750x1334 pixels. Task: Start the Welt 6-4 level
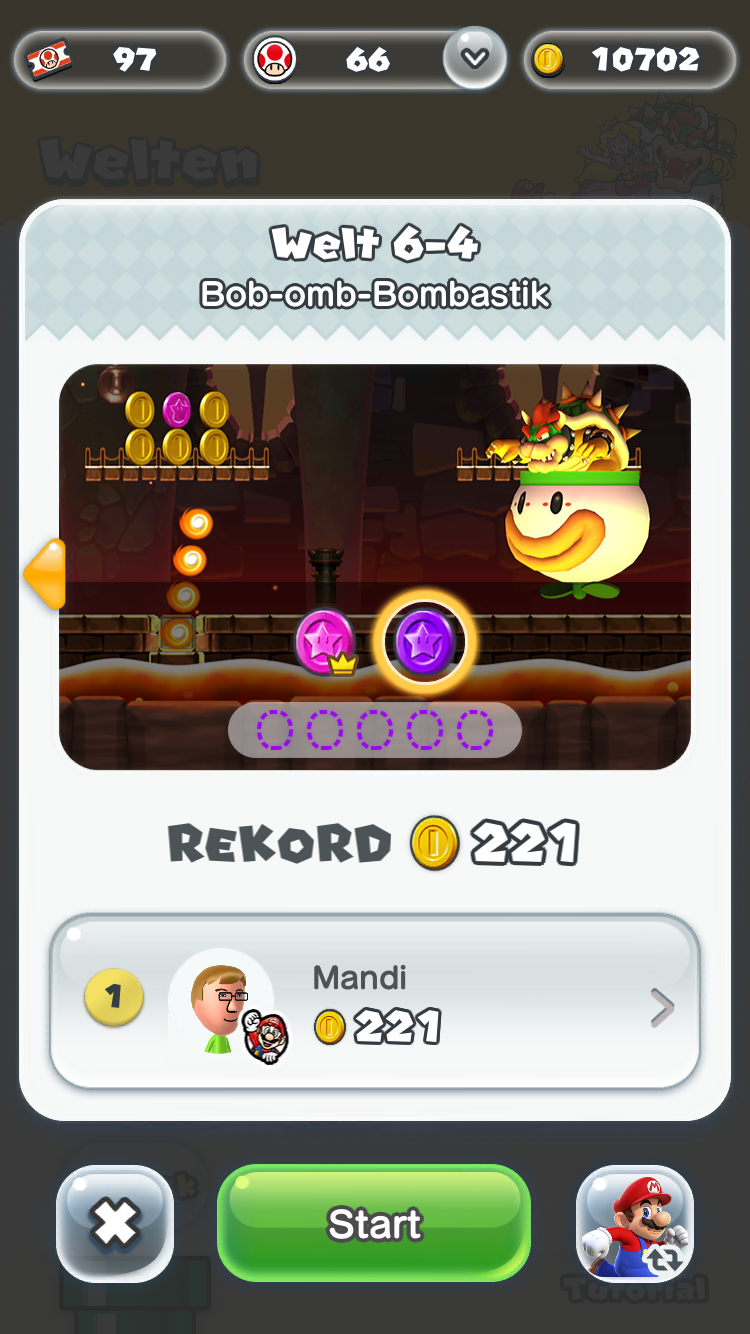[x=374, y=1223]
